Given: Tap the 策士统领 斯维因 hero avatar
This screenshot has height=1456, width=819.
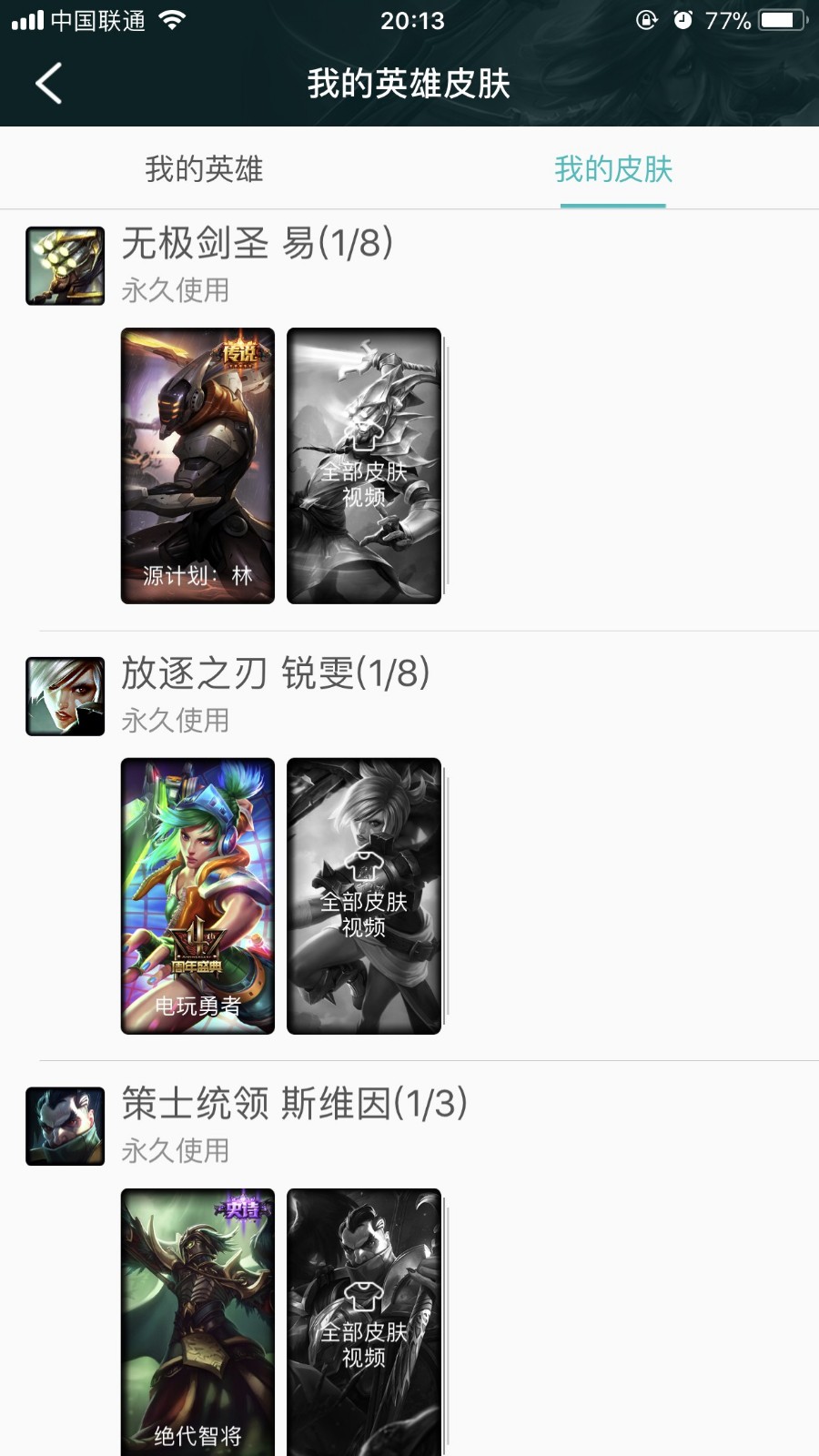Looking at the screenshot, I should click(65, 1127).
